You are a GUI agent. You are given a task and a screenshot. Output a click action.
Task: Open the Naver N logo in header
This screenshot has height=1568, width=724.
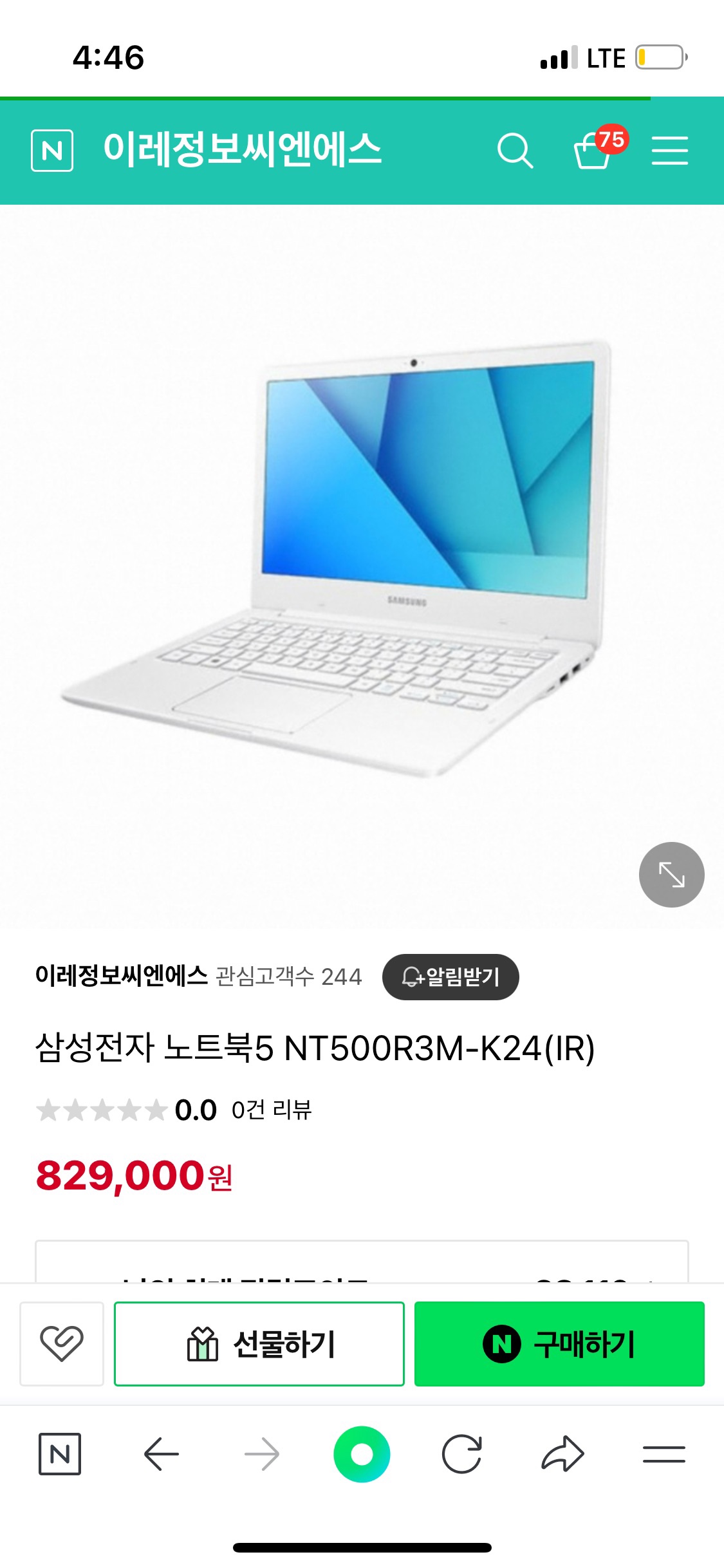point(52,151)
